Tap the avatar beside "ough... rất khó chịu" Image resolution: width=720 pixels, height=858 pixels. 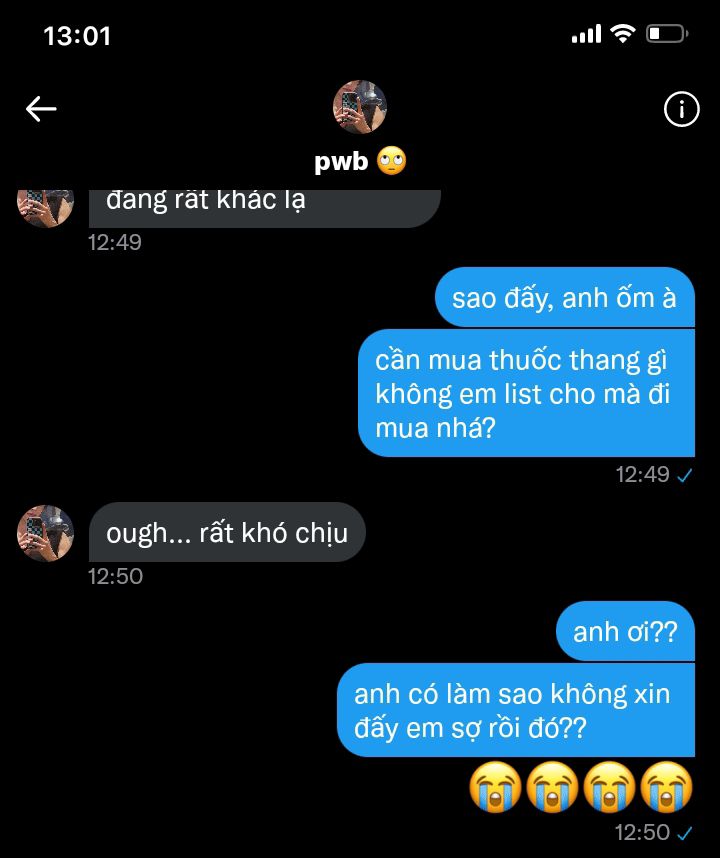pyautogui.click(x=45, y=532)
